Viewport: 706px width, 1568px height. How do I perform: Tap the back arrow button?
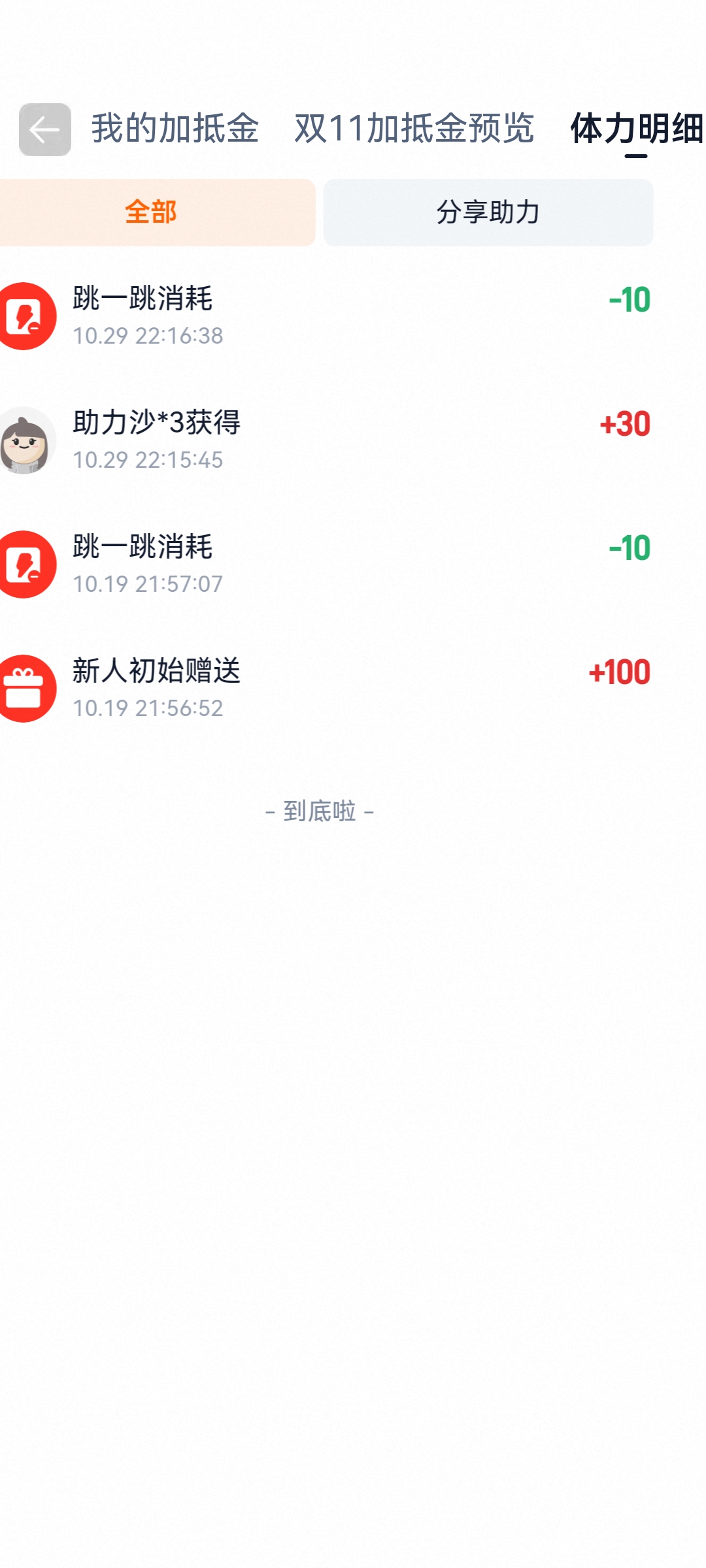[x=44, y=129]
